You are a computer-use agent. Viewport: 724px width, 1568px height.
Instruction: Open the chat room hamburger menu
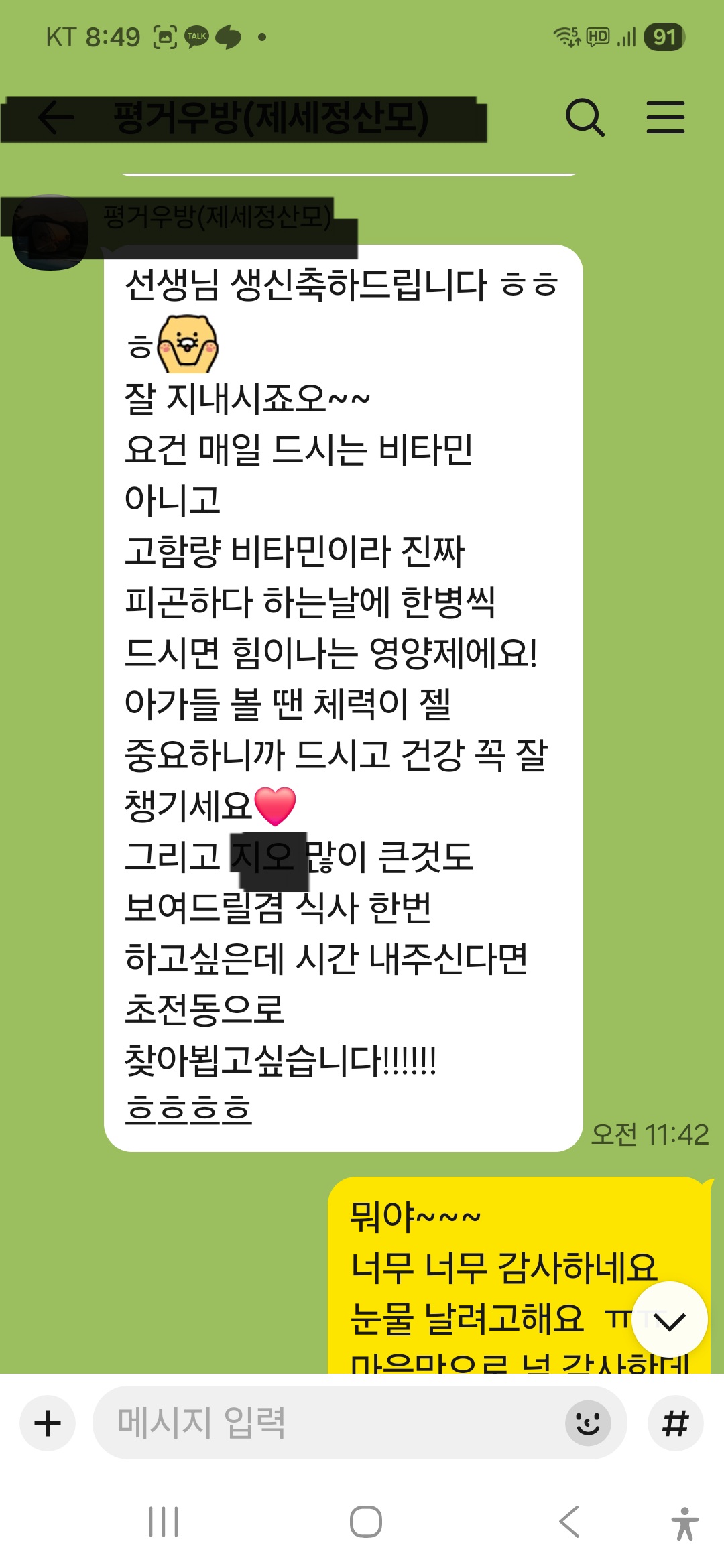(x=665, y=118)
